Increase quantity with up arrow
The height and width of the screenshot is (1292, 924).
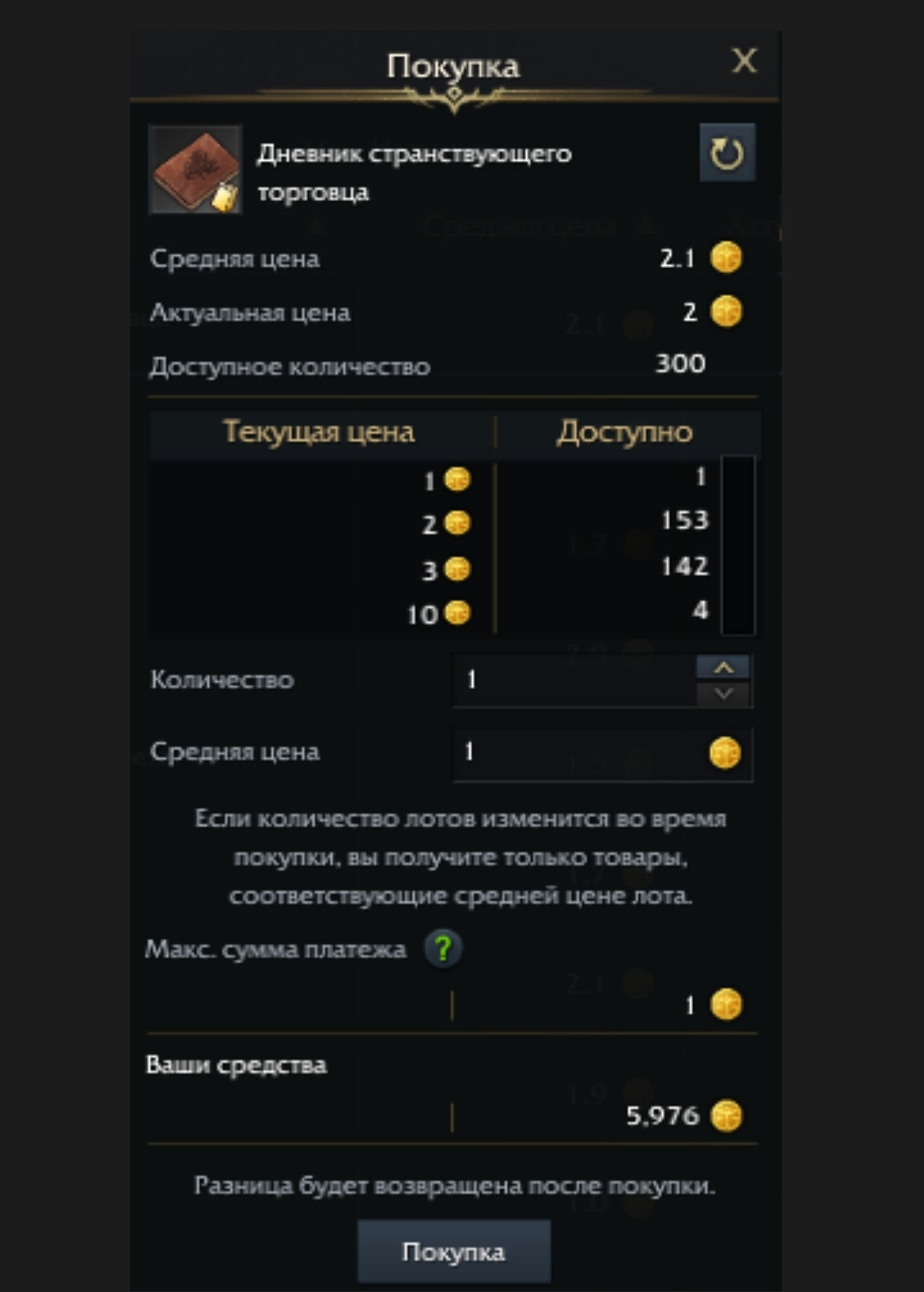click(x=723, y=667)
